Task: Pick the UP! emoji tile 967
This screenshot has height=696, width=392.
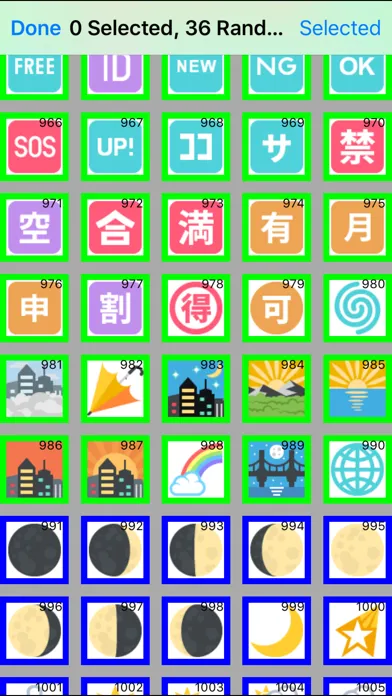Action: point(115,146)
